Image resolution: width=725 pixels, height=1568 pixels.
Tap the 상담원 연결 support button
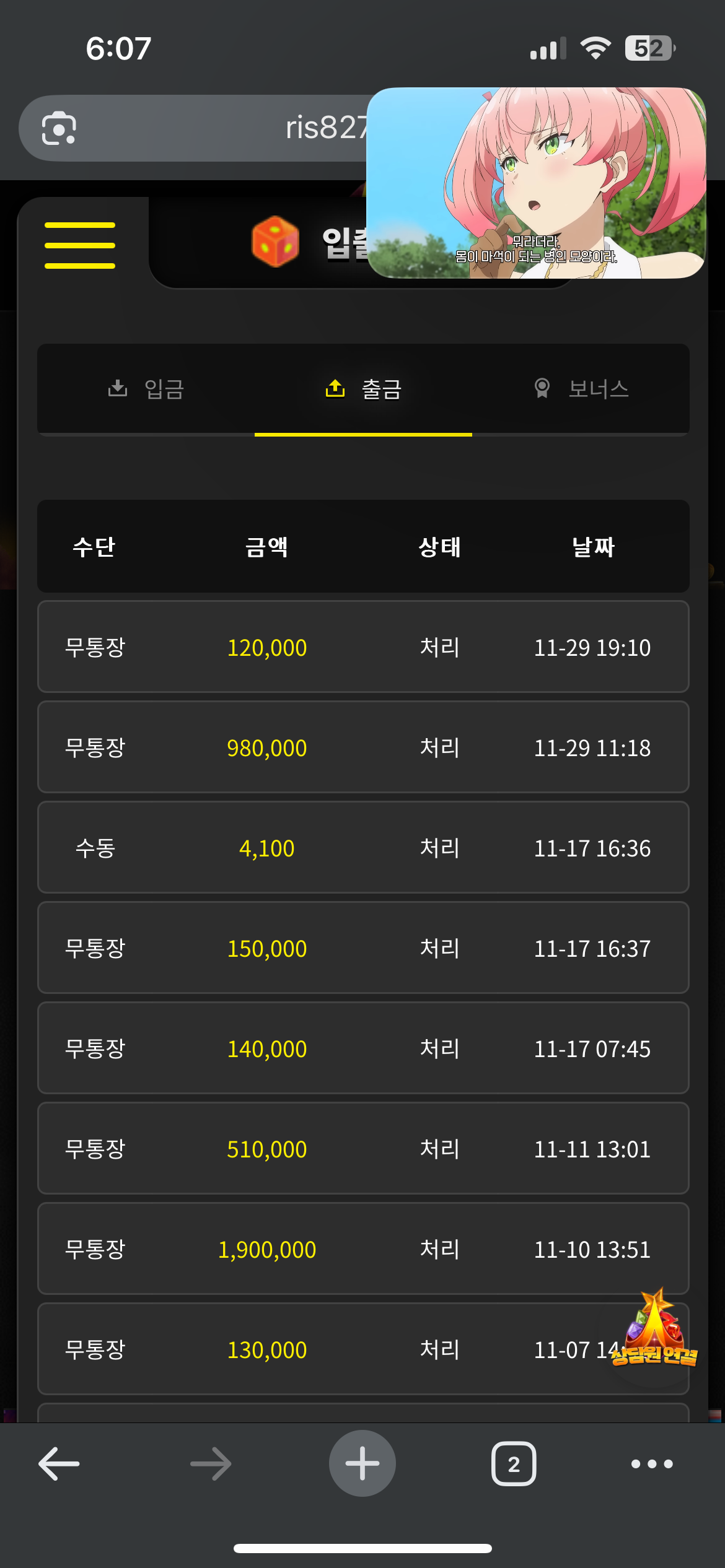pos(654,1330)
